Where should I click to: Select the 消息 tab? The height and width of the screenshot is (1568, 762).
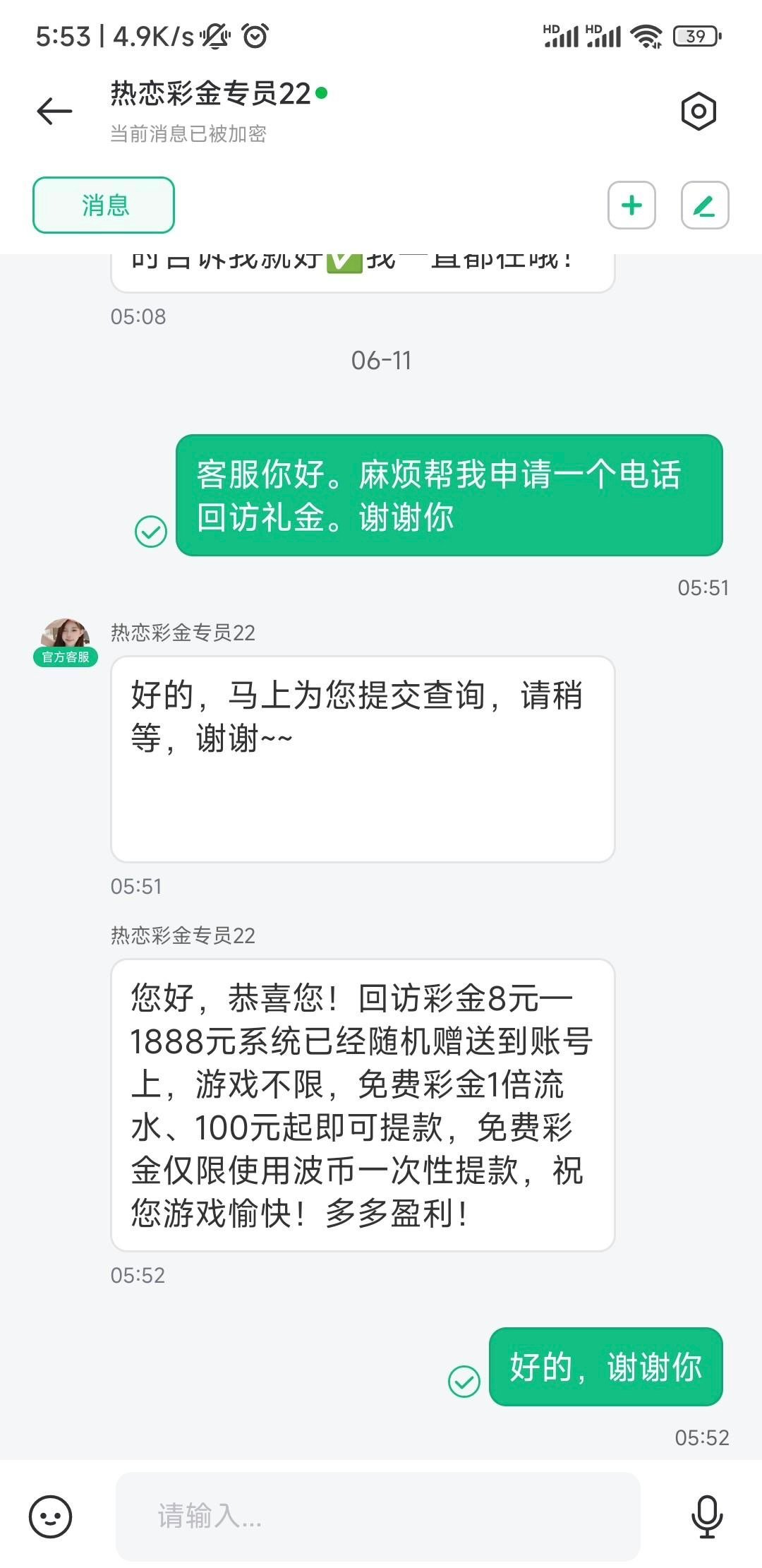tap(104, 205)
